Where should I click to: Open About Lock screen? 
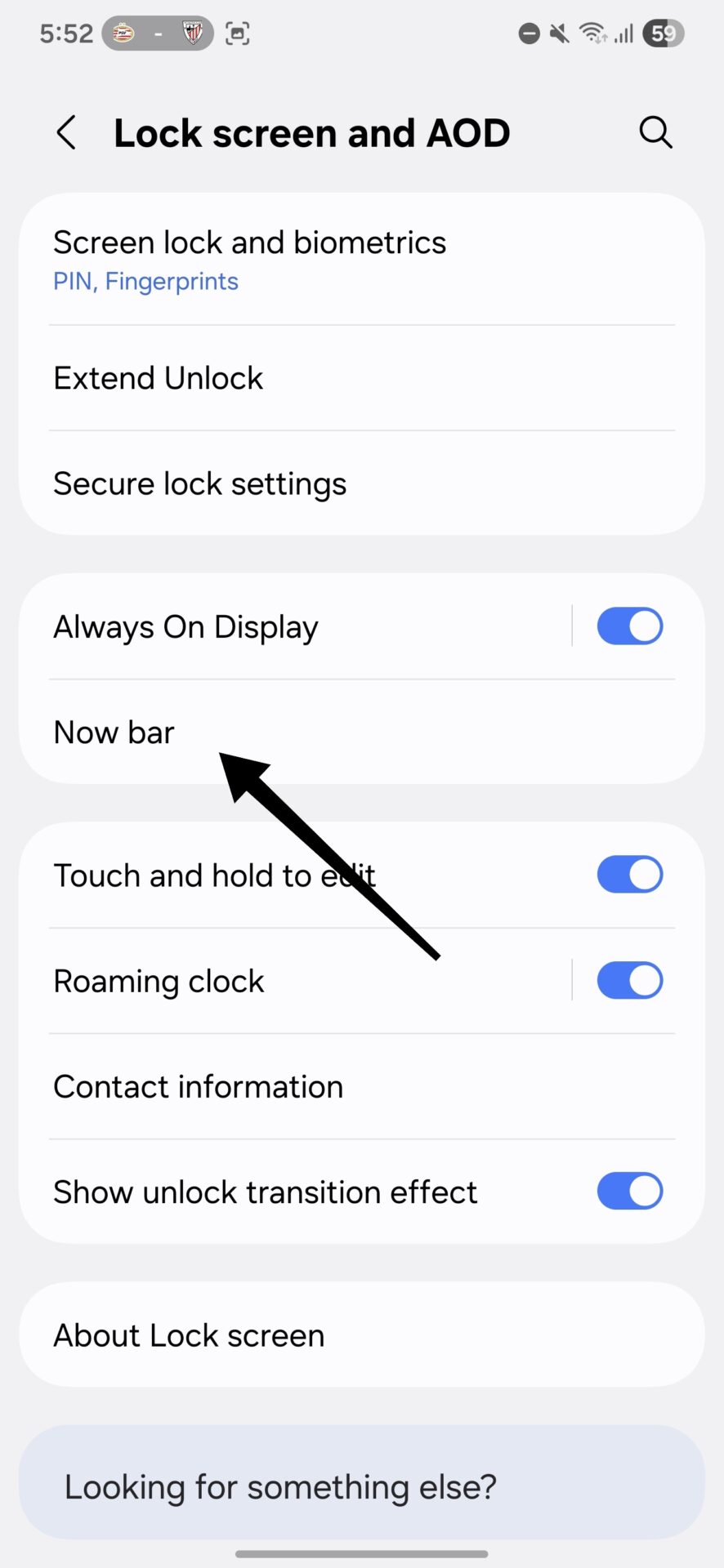pos(362,1335)
